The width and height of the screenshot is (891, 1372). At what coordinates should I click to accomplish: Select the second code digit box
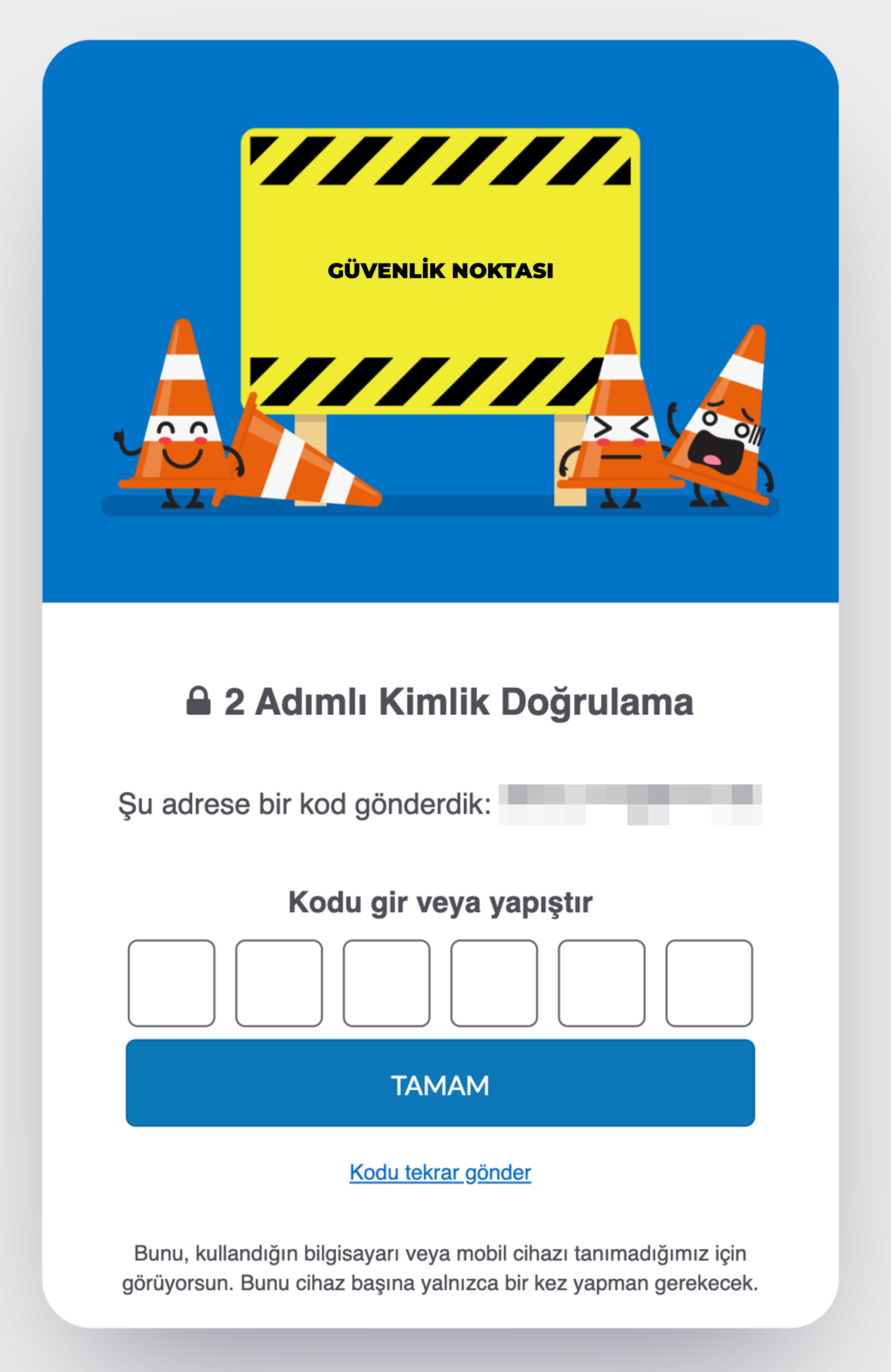tap(279, 983)
